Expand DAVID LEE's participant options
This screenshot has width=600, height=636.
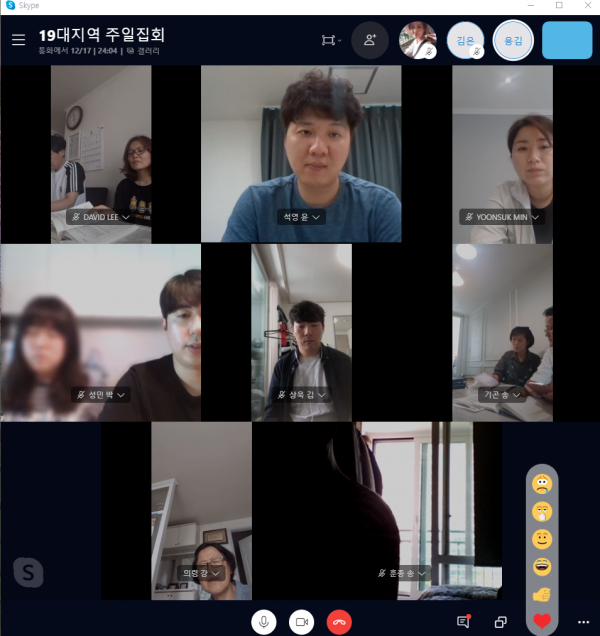click(x=127, y=216)
